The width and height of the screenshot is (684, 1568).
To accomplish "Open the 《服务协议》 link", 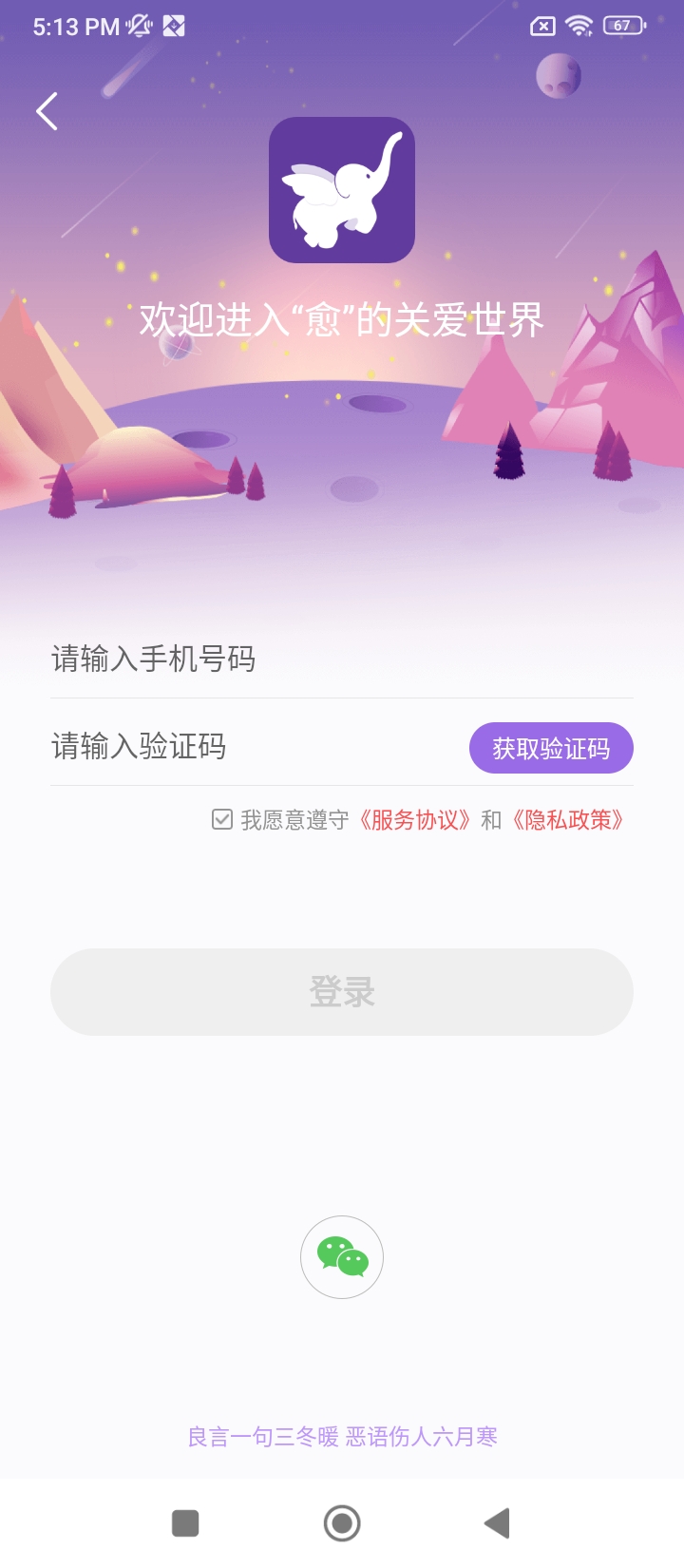I will click(412, 820).
